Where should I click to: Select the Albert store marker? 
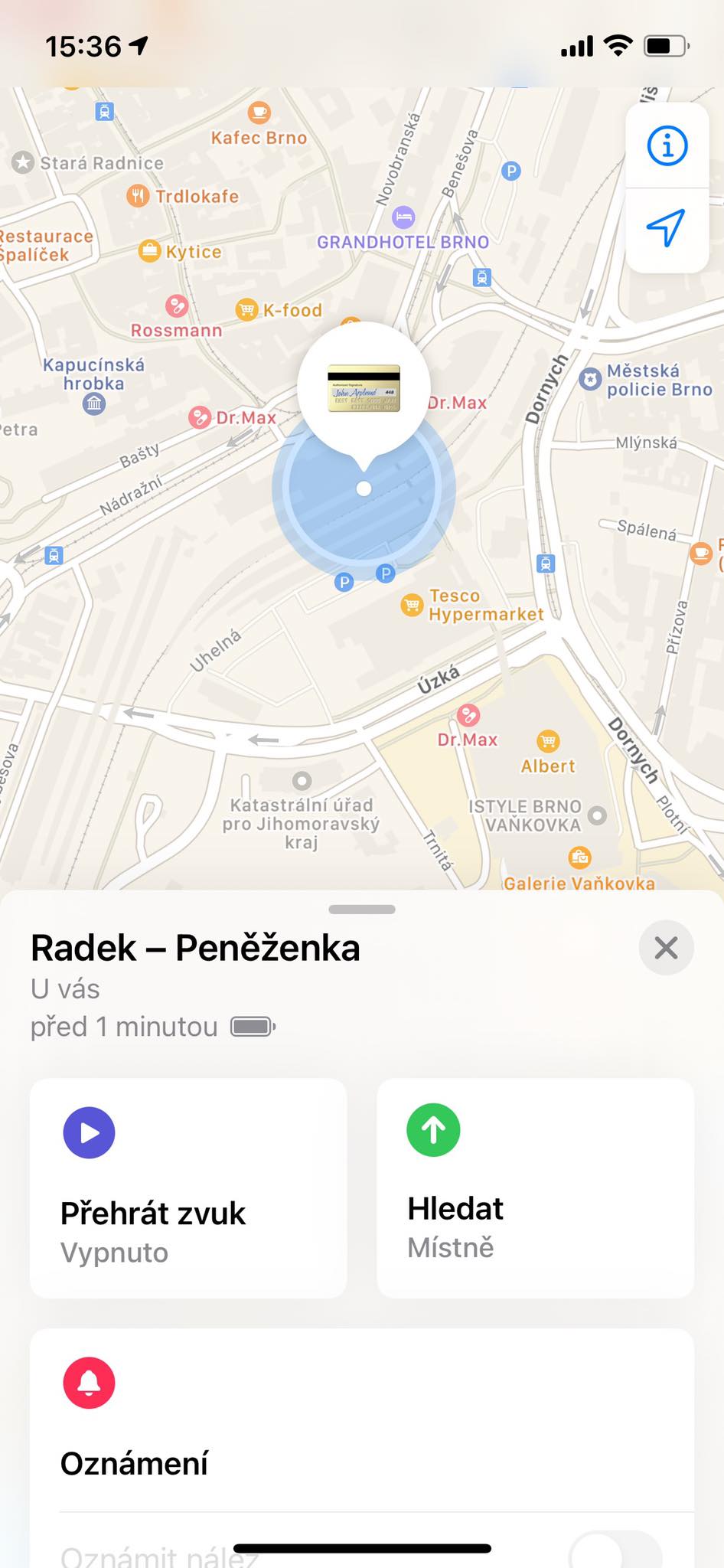(x=548, y=741)
